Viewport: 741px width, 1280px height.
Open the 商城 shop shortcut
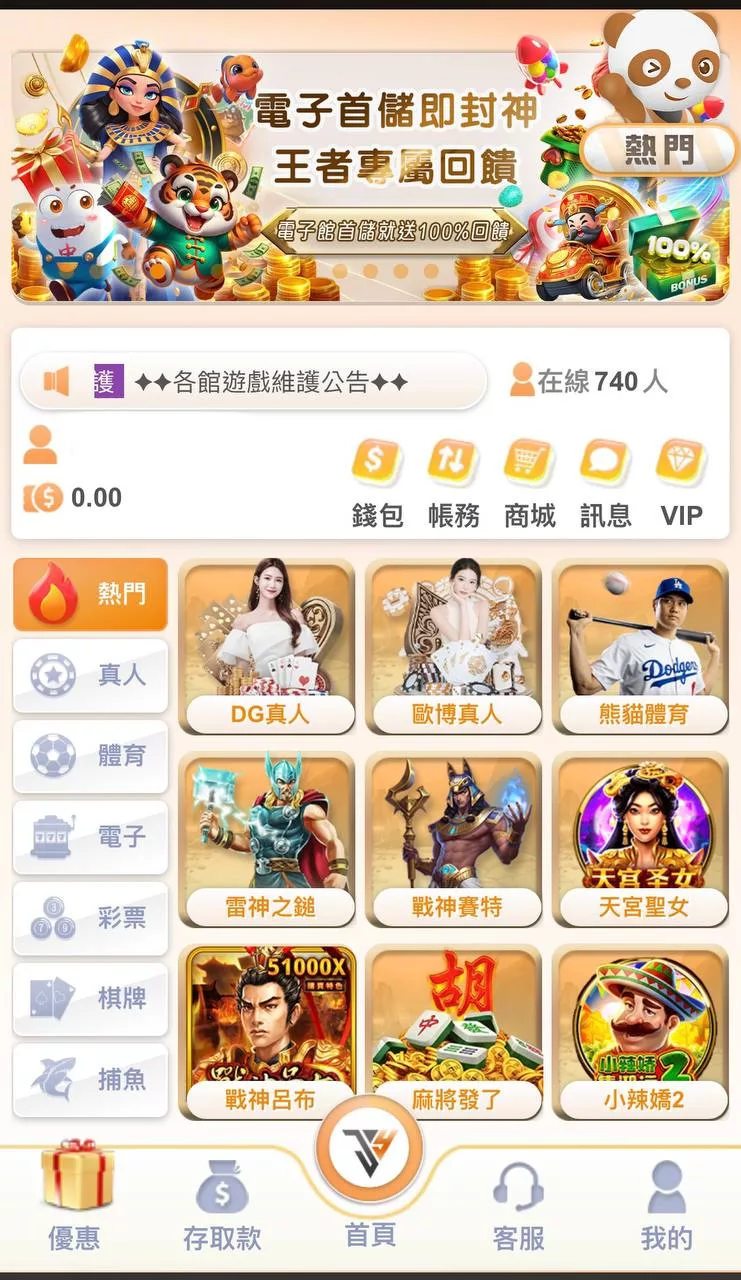pos(529,483)
